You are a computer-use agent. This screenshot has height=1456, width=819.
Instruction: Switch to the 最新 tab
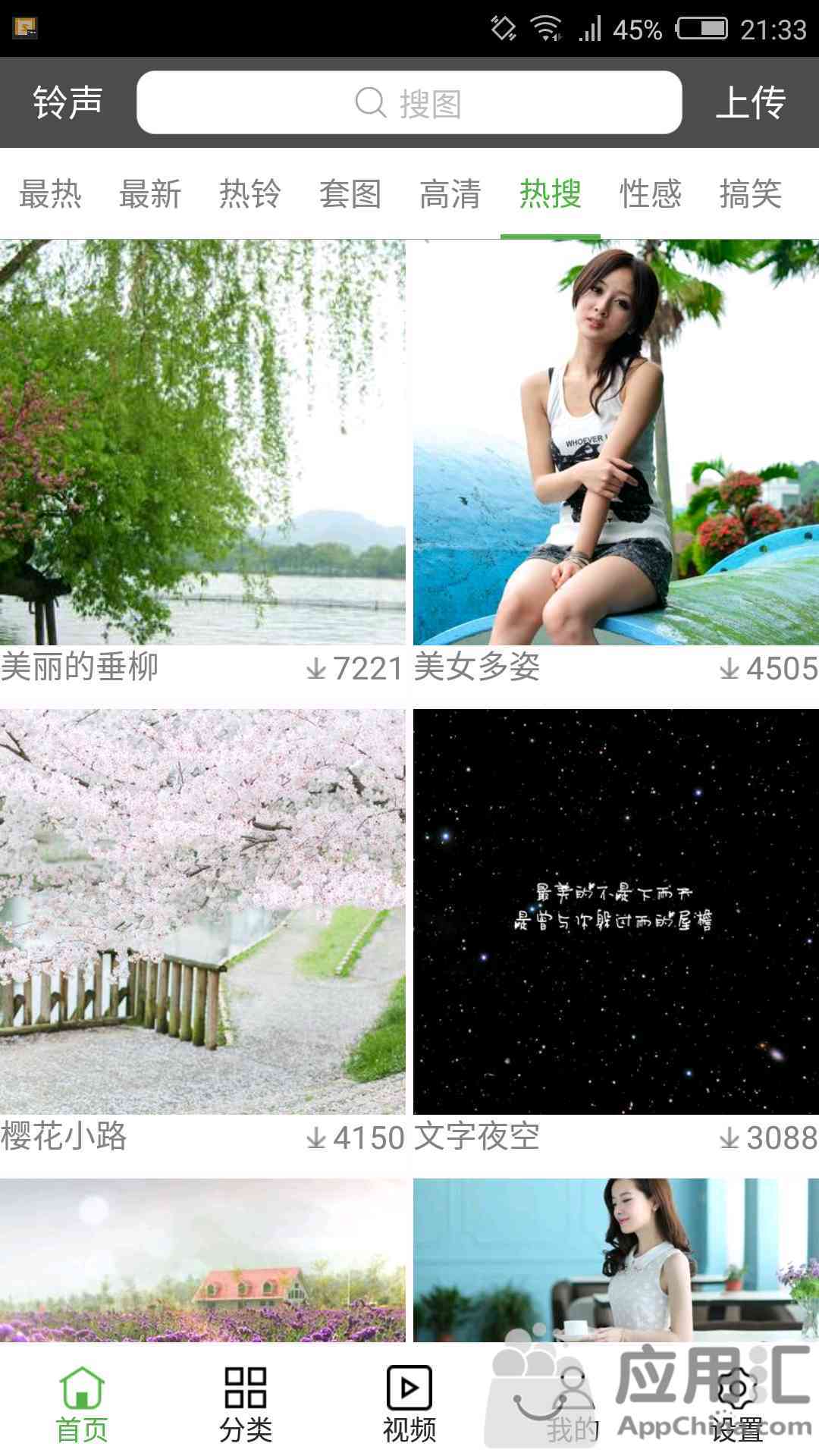click(150, 194)
